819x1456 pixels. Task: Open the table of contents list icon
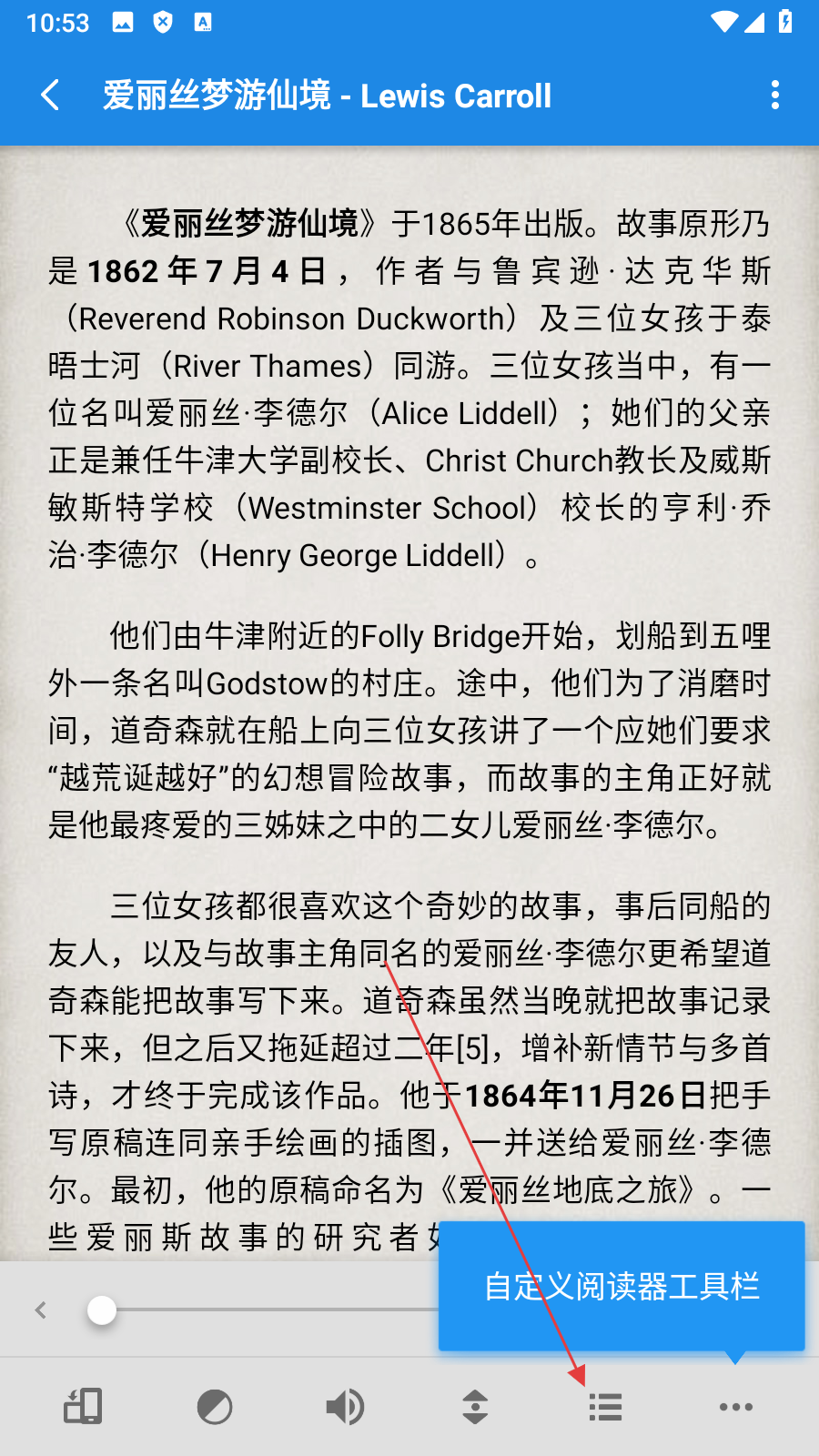[605, 1407]
